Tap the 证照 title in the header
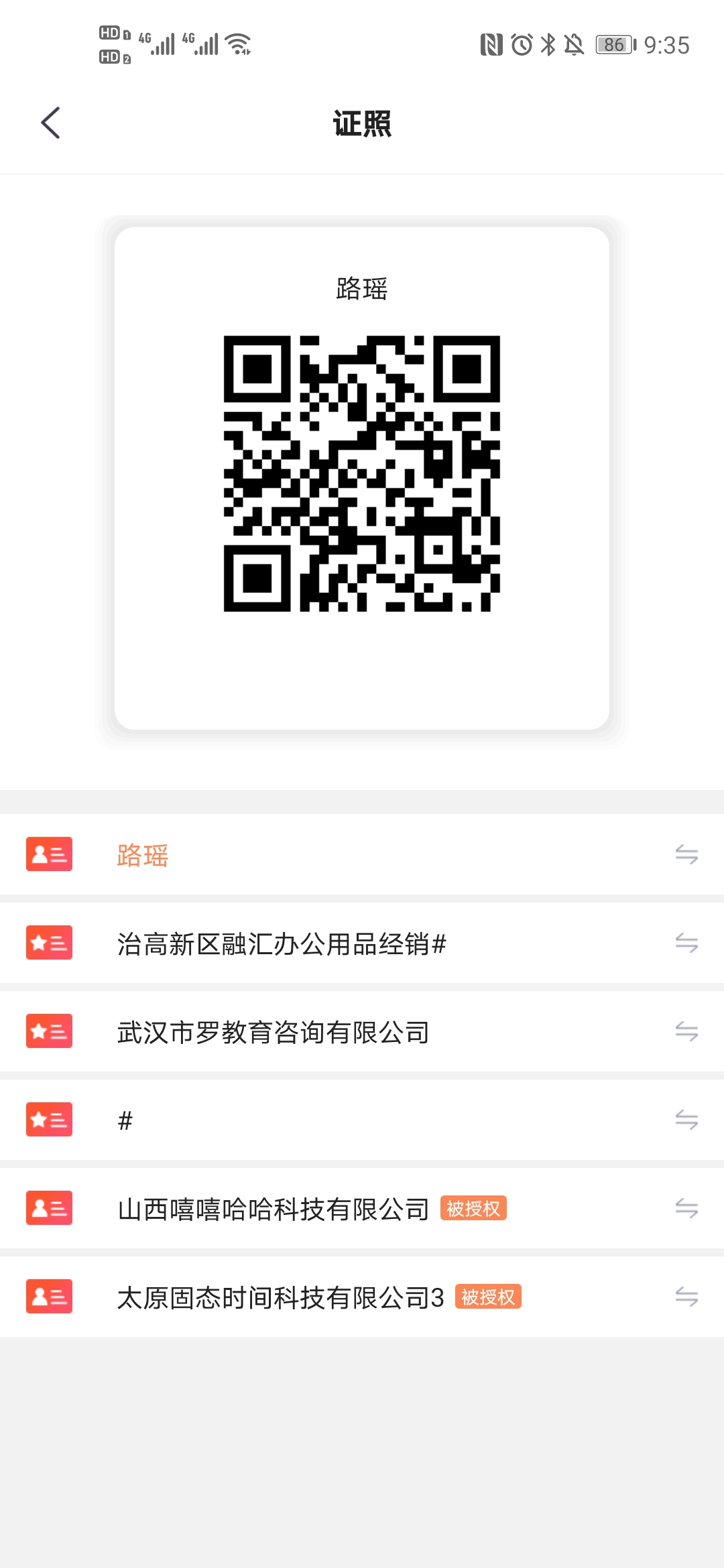The height and width of the screenshot is (1568, 724). [x=362, y=124]
